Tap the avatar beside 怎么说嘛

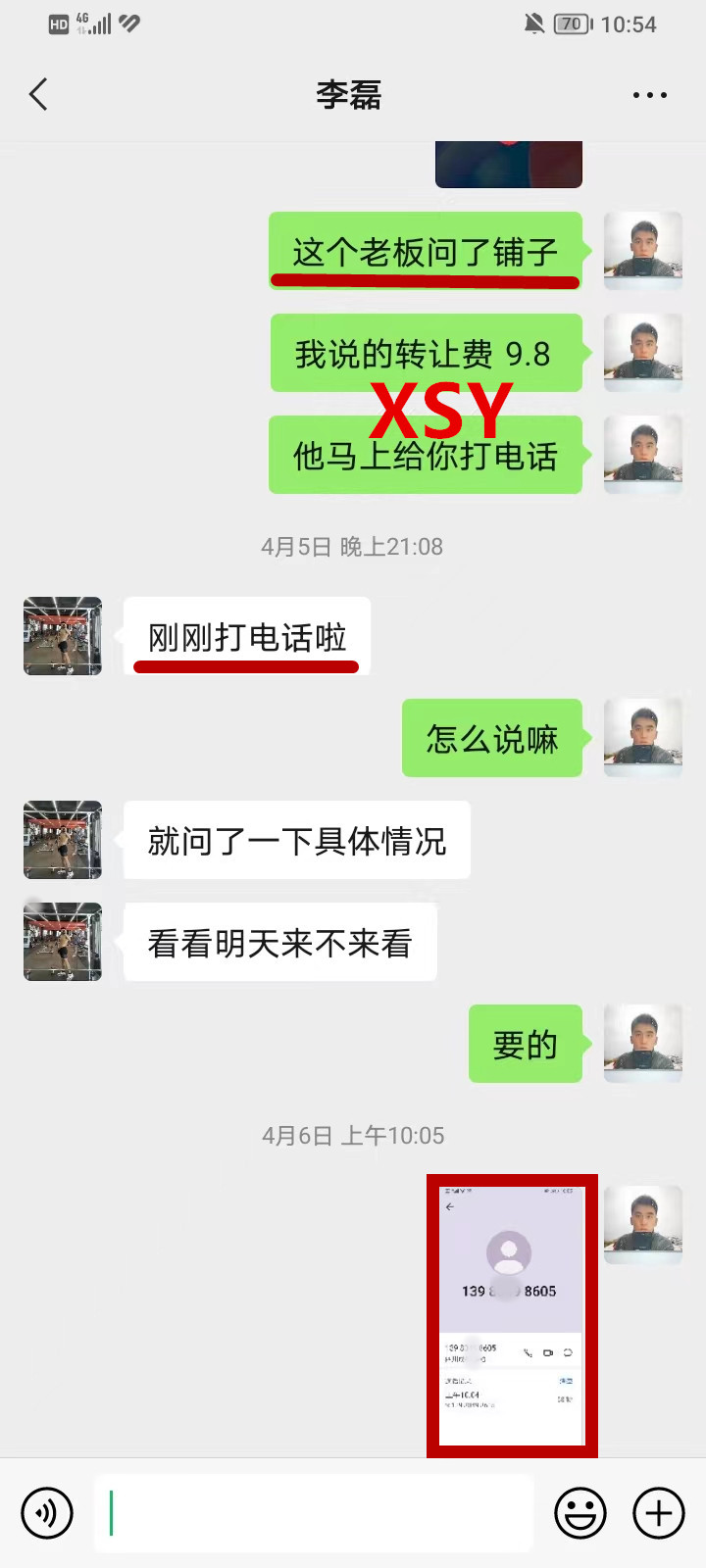tap(642, 738)
